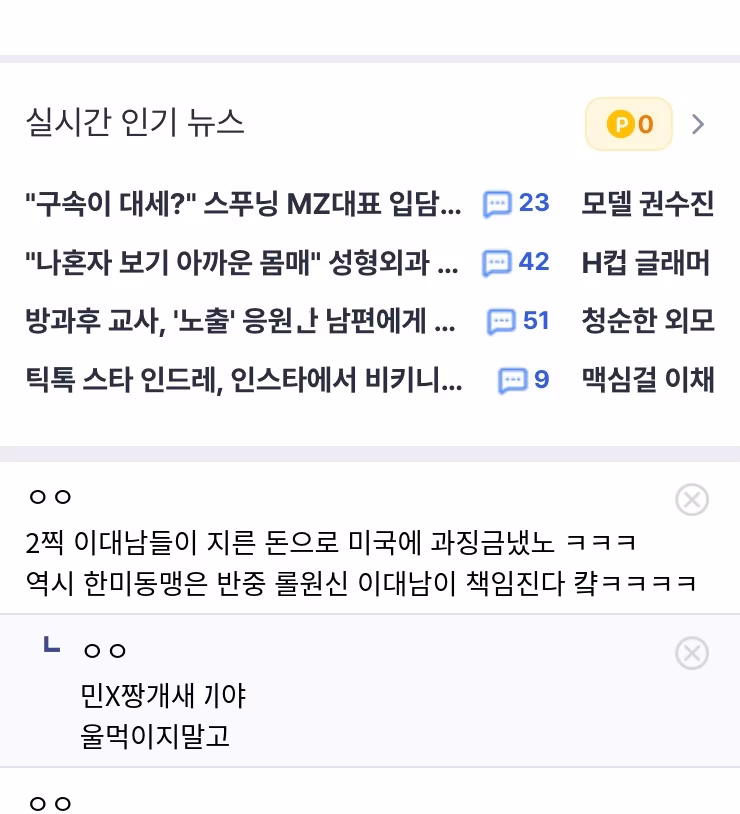Expand real-time popular news with the chevron
740x814 pixels.
click(698, 124)
